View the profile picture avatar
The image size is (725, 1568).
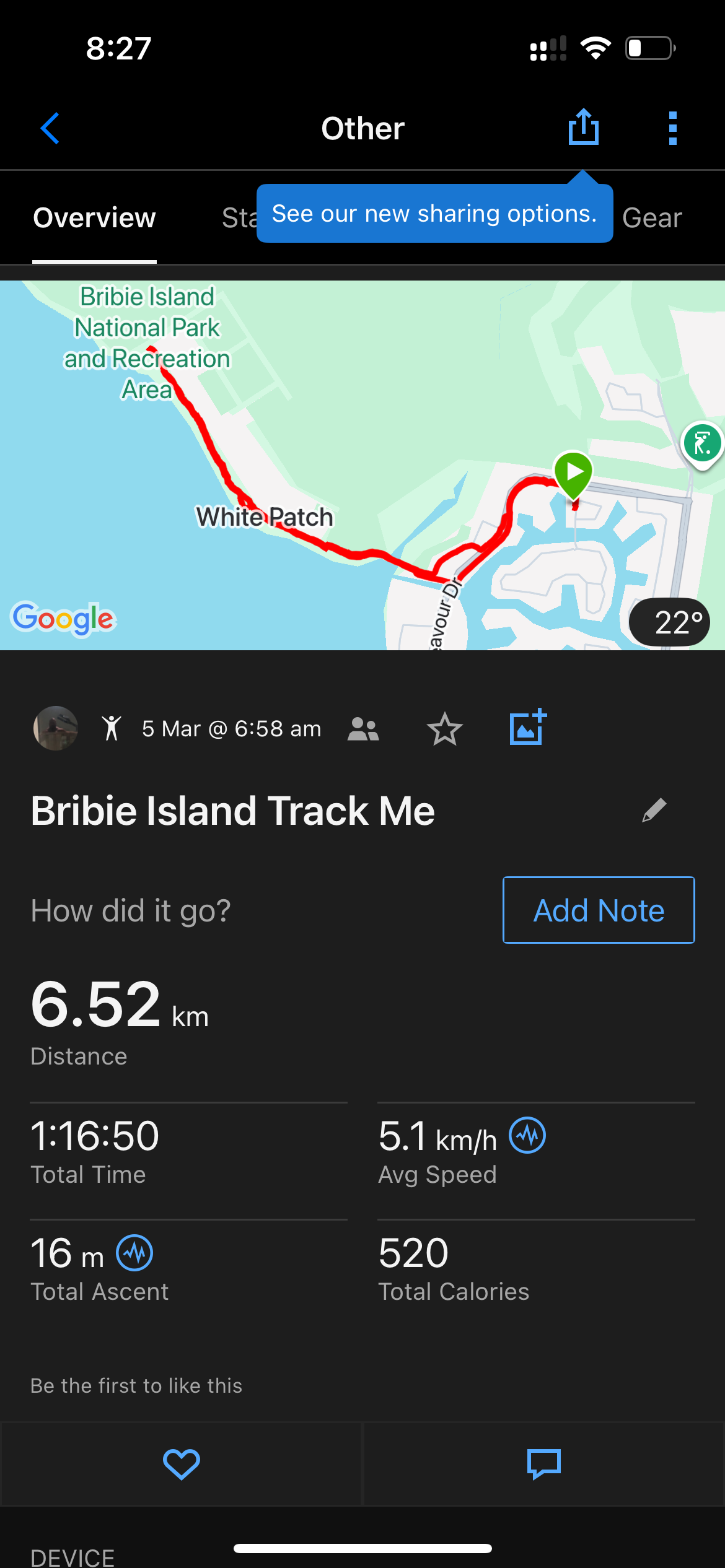[x=56, y=728]
